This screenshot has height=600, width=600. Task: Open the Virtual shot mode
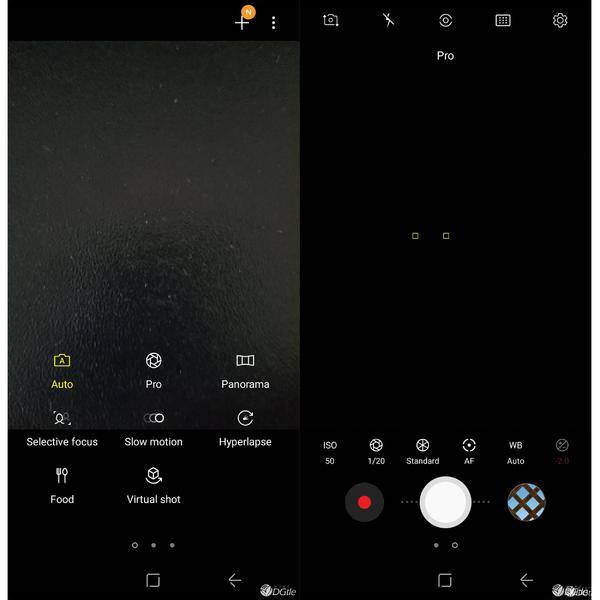tap(154, 485)
